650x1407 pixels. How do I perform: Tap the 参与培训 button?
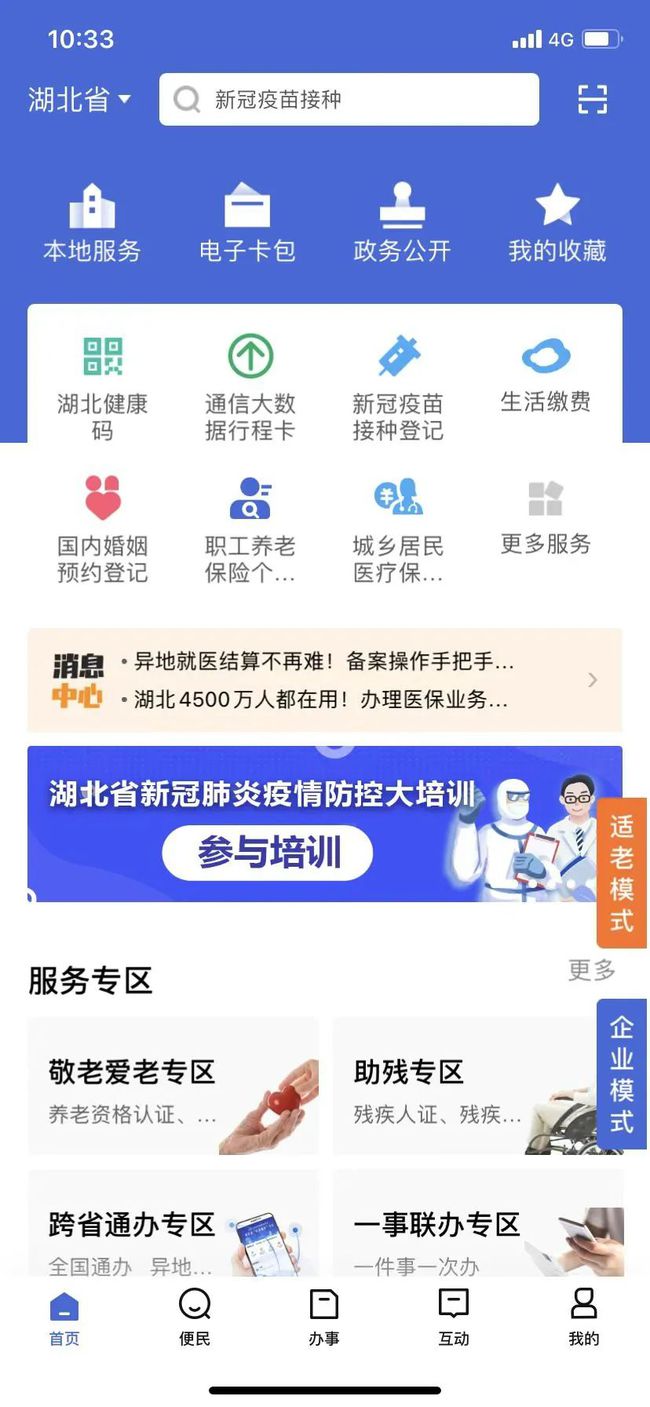(268, 853)
